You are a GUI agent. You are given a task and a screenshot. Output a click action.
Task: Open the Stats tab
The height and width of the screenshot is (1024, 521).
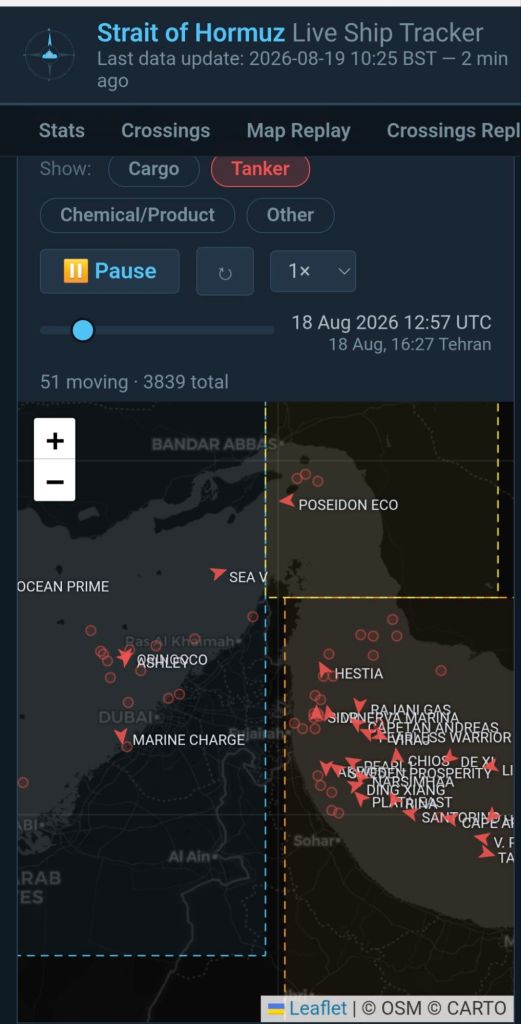pyautogui.click(x=61, y=131)
